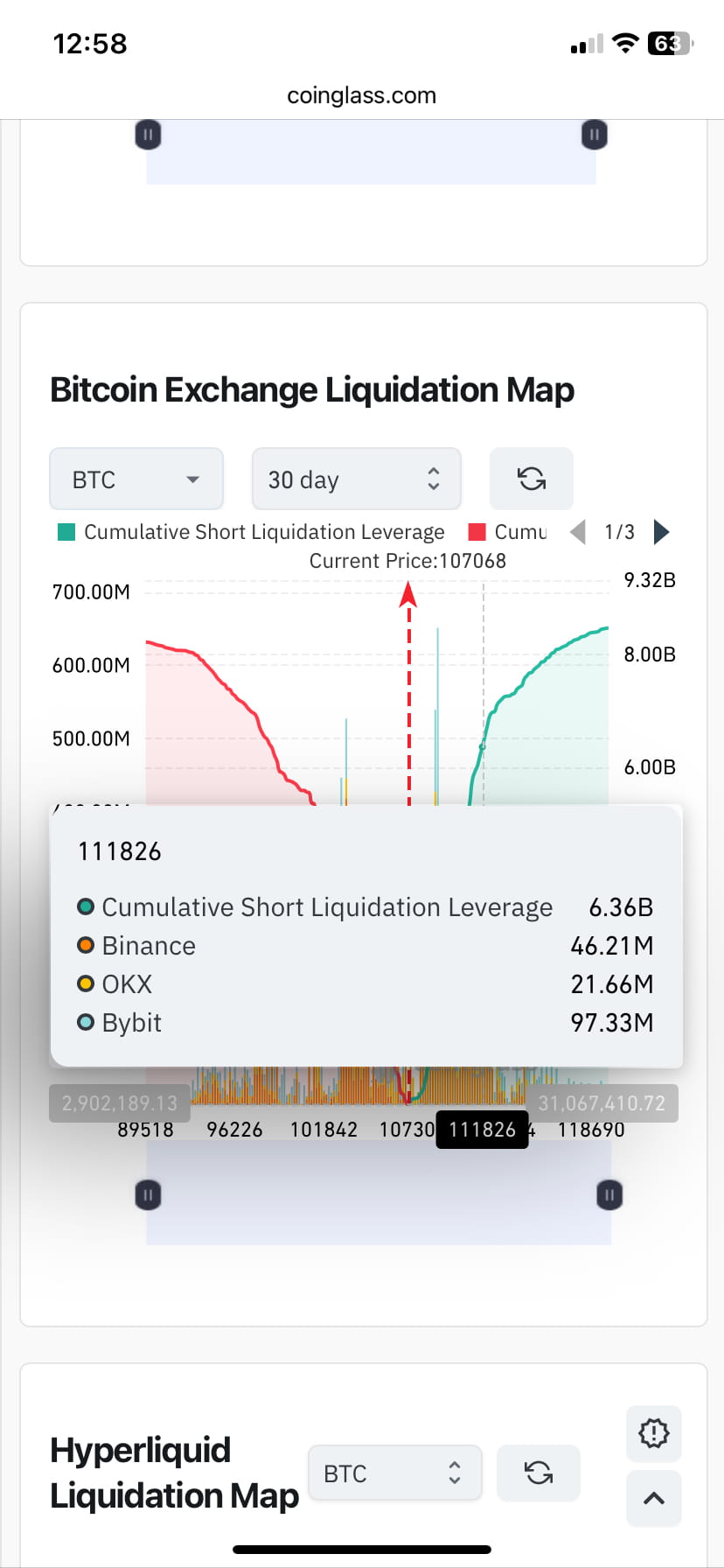Screen dimensions: 724x1568
Task: Open the BTC dropdown in Hyperliquid section
Action: [x=394, y=1473]
